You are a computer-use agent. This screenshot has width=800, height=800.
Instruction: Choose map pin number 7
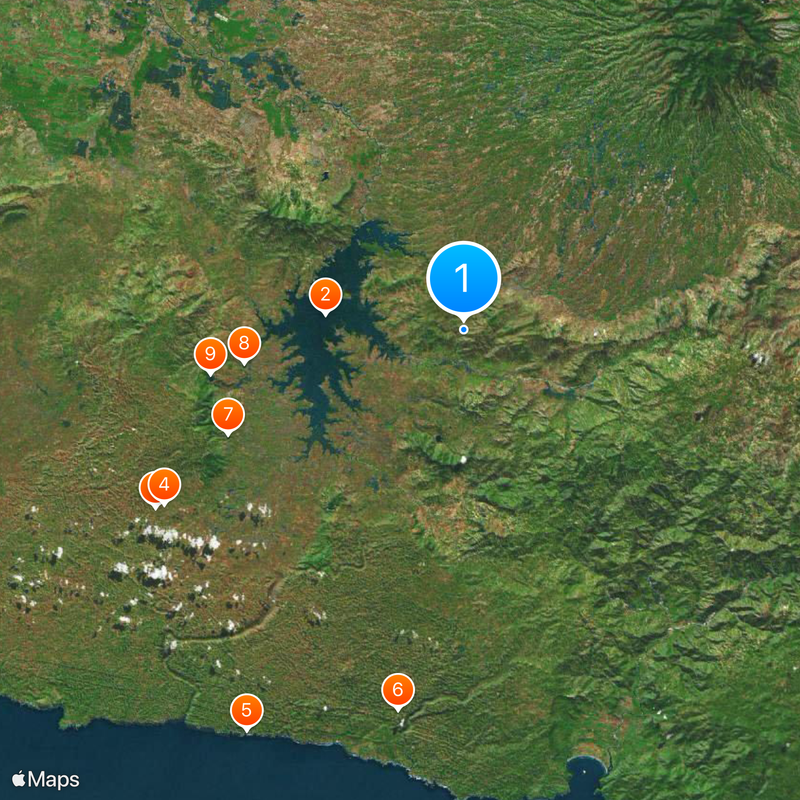coord(228,414)
